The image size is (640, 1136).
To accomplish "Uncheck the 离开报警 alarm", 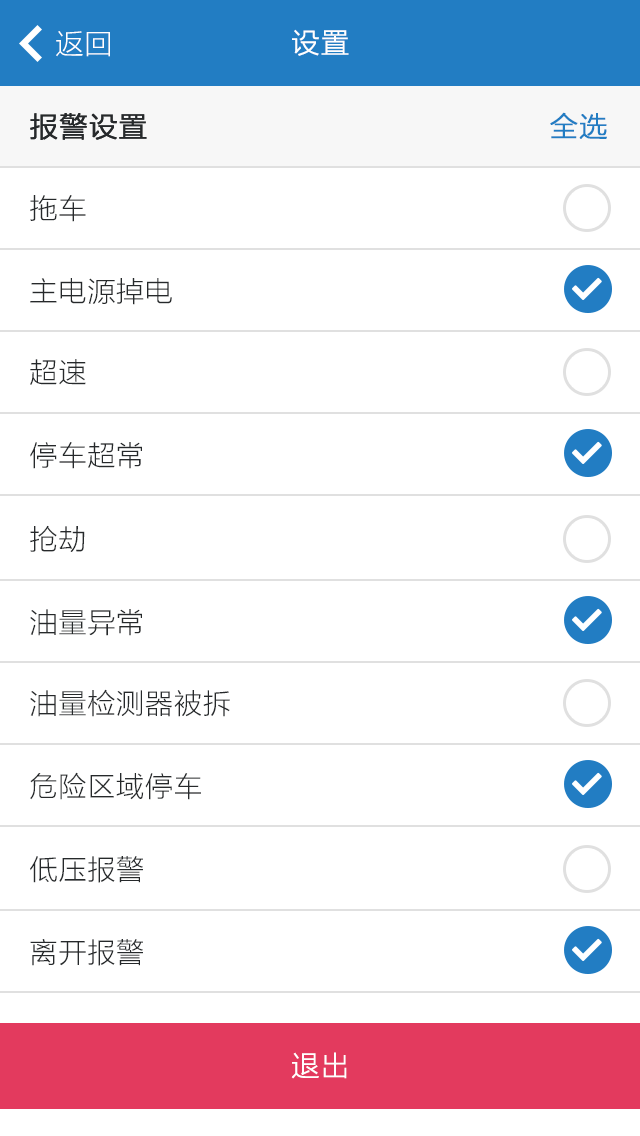I will [x=587, y=950].
